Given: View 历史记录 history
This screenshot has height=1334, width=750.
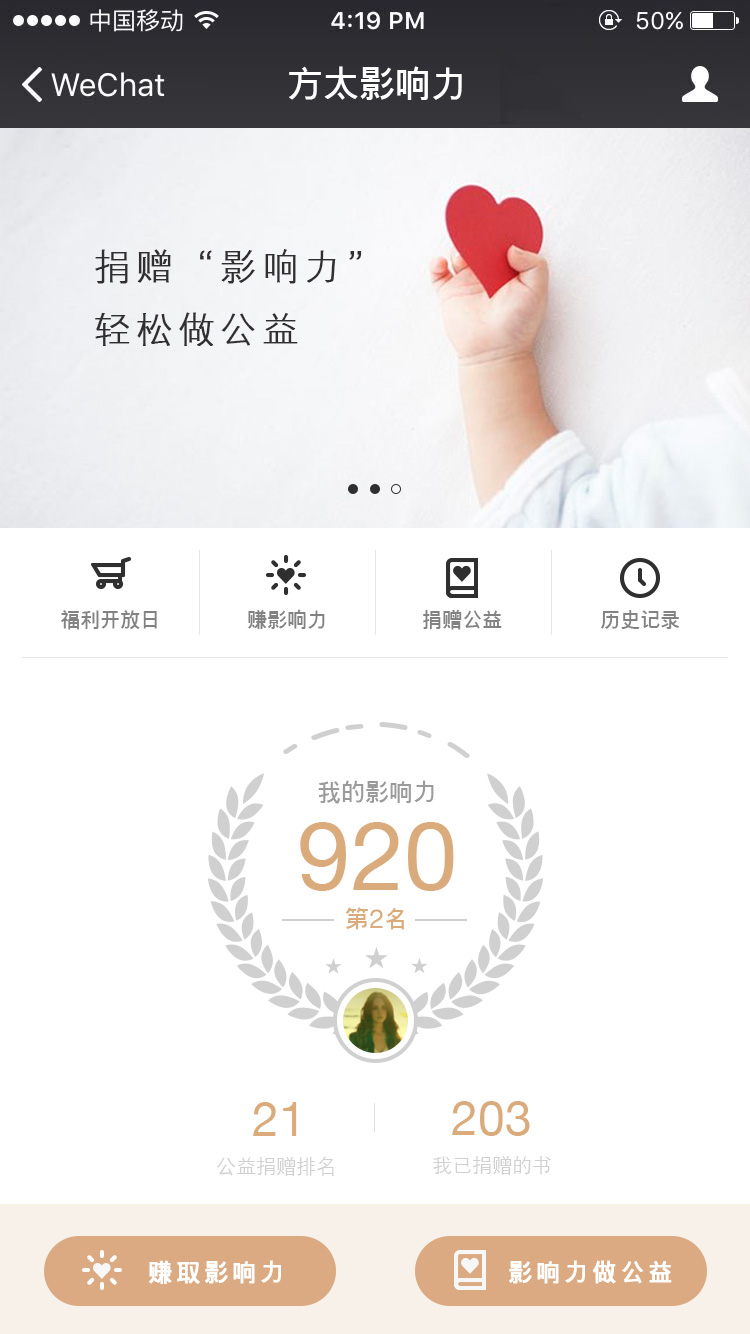Looking at the screenshot, I should click(640, 593).
